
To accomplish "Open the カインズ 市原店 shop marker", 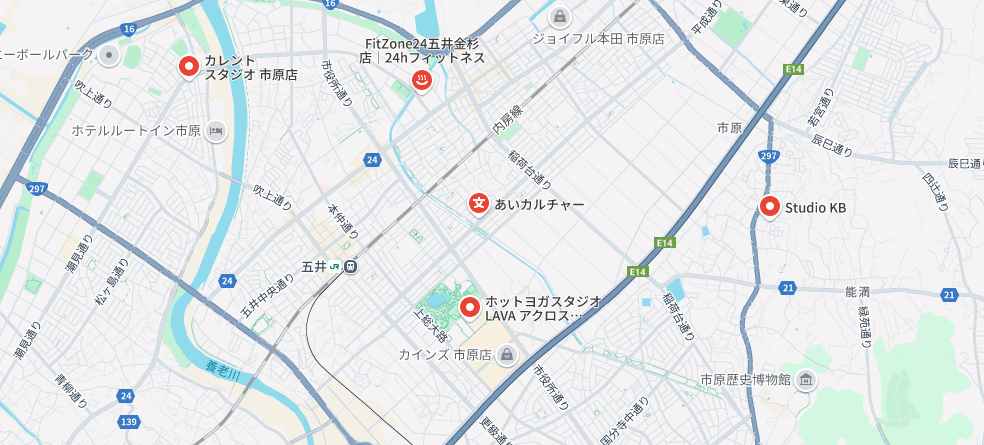I will (508, 355).
